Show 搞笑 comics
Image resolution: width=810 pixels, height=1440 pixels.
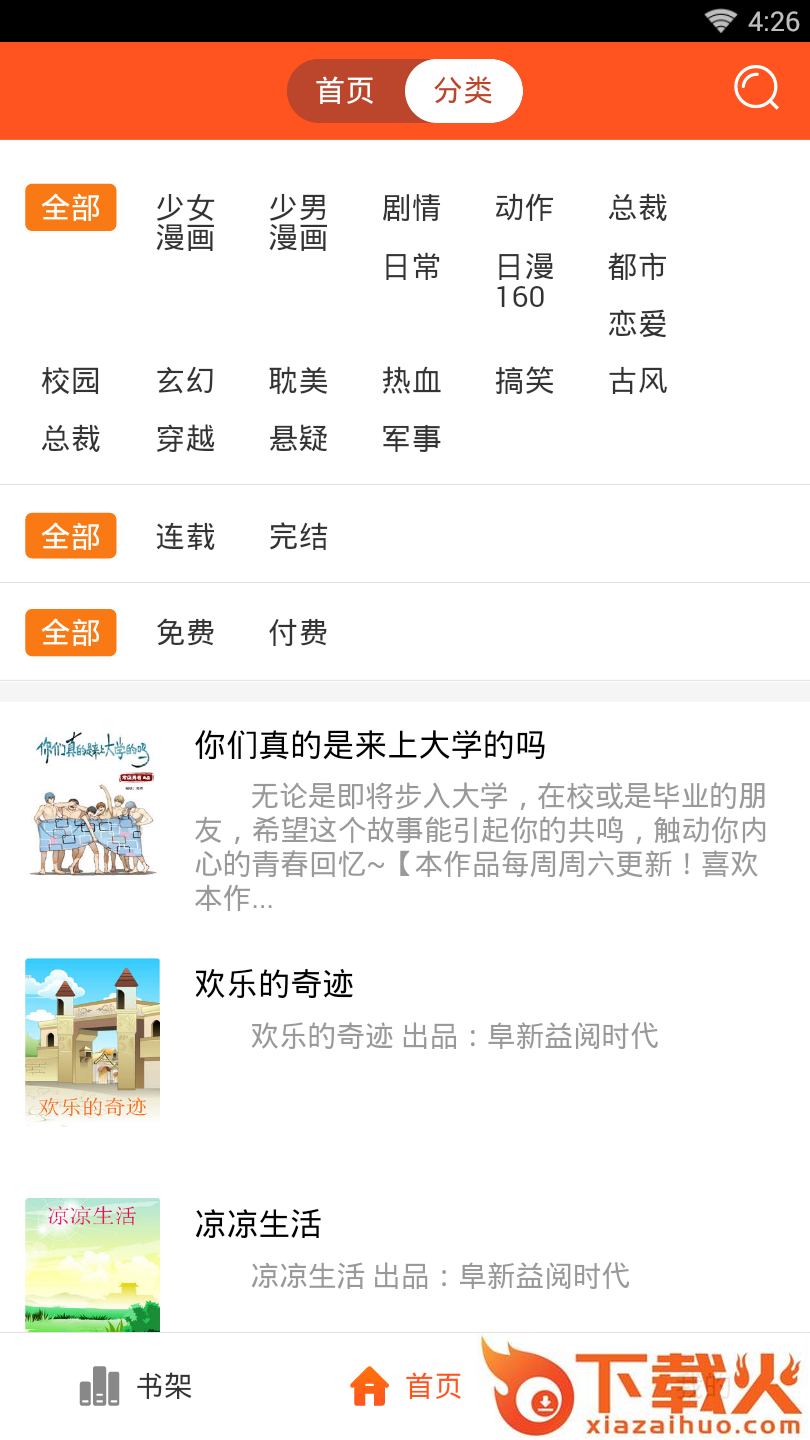524,381
